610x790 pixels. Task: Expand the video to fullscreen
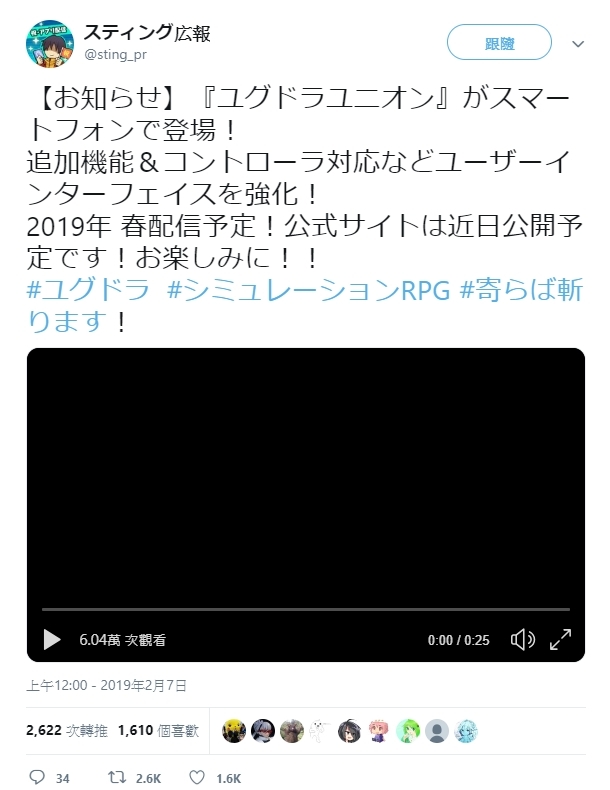(x=561, y=640)
